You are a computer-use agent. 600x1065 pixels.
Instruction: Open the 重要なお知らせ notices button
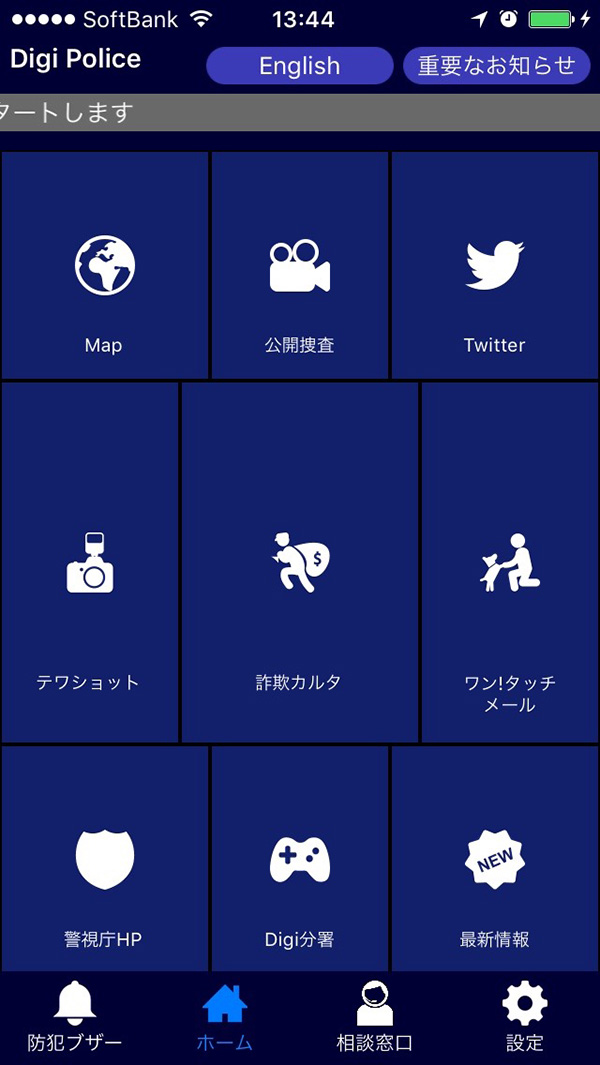(x=496, y=66)
